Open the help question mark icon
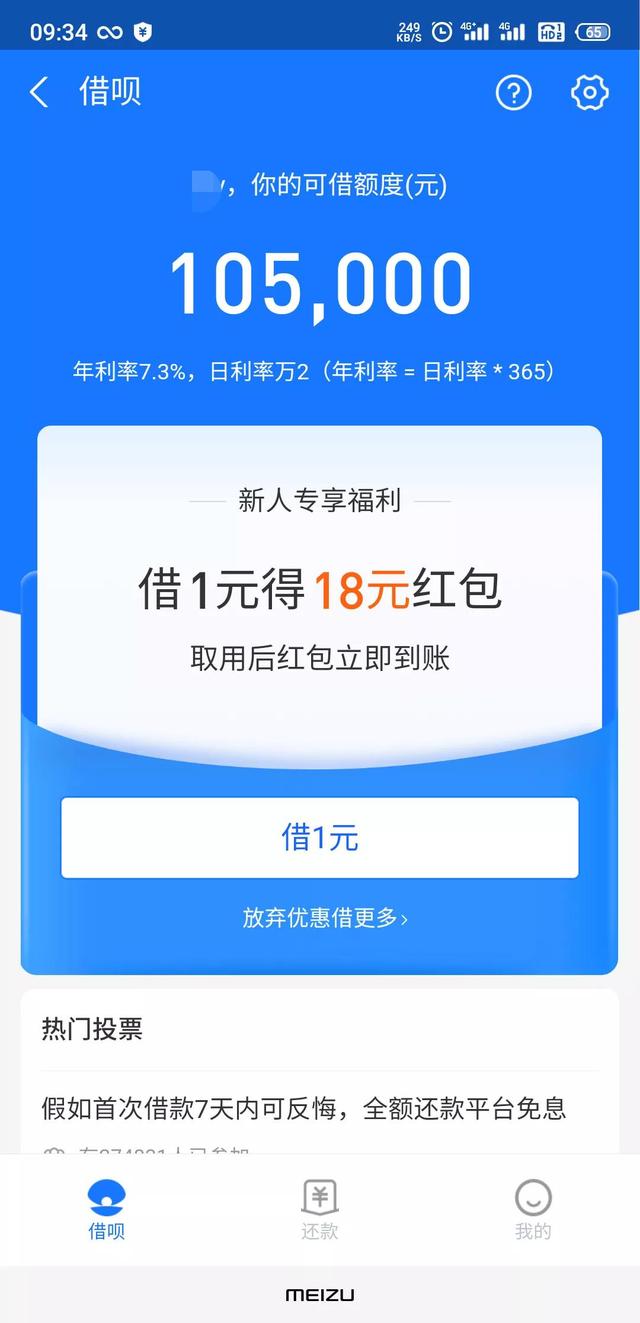This screenshot has height=1323, width=640. 514,93
